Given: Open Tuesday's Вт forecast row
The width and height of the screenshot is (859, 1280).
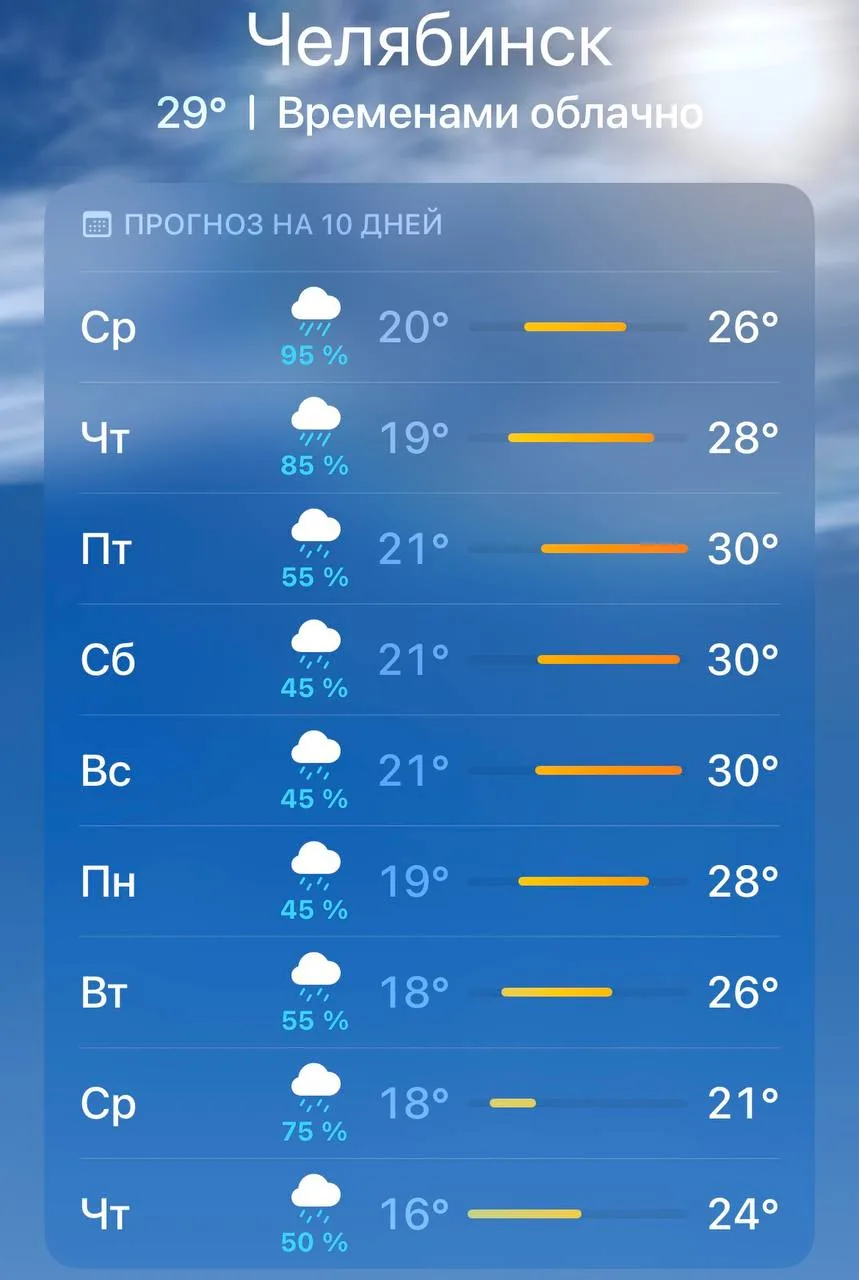Looking at the screenshot, I should (x=430, y=993).
